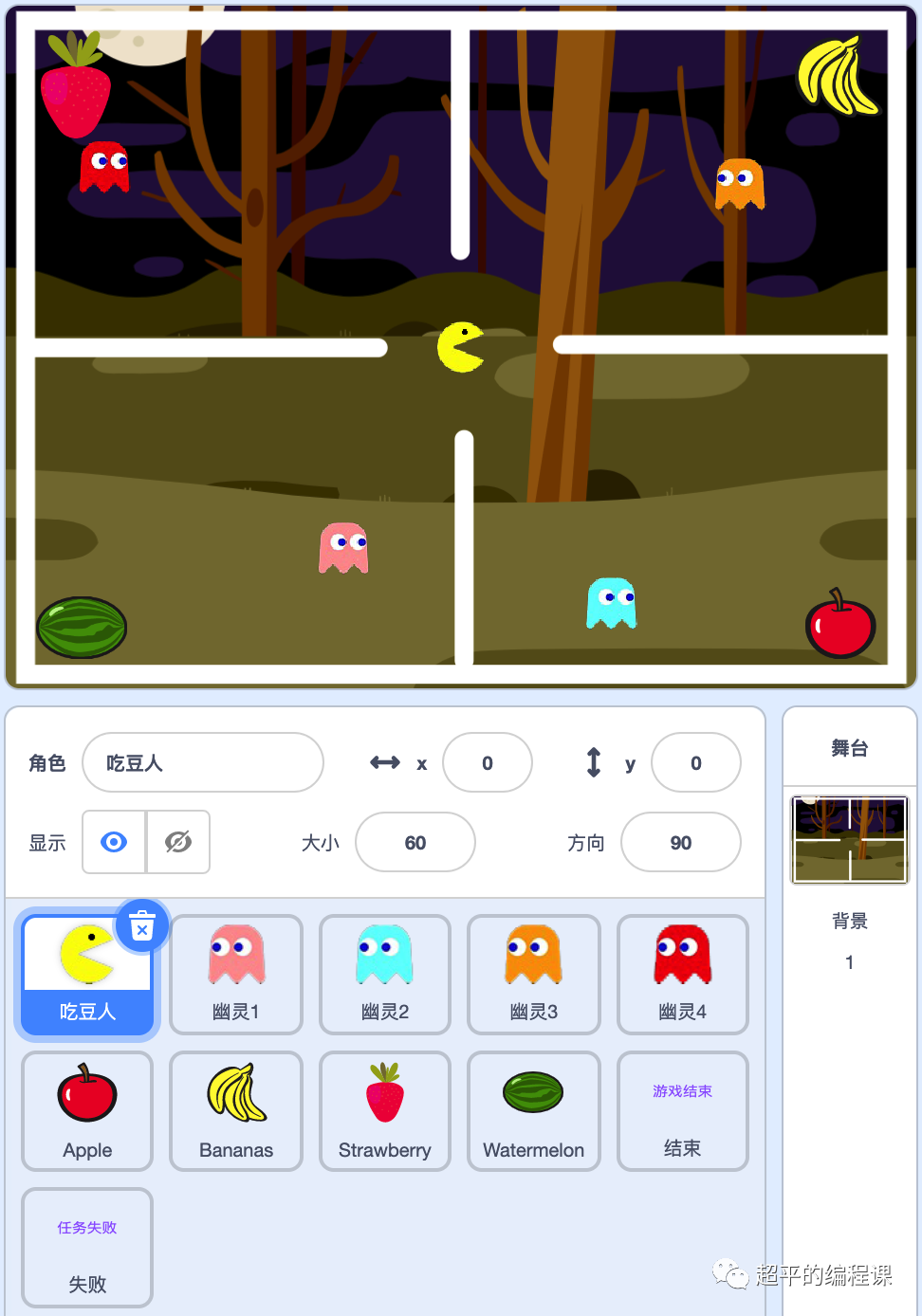Set sprite to visible with eye icon
This screenshot has width=922, height=1316.
coord(114,842)
